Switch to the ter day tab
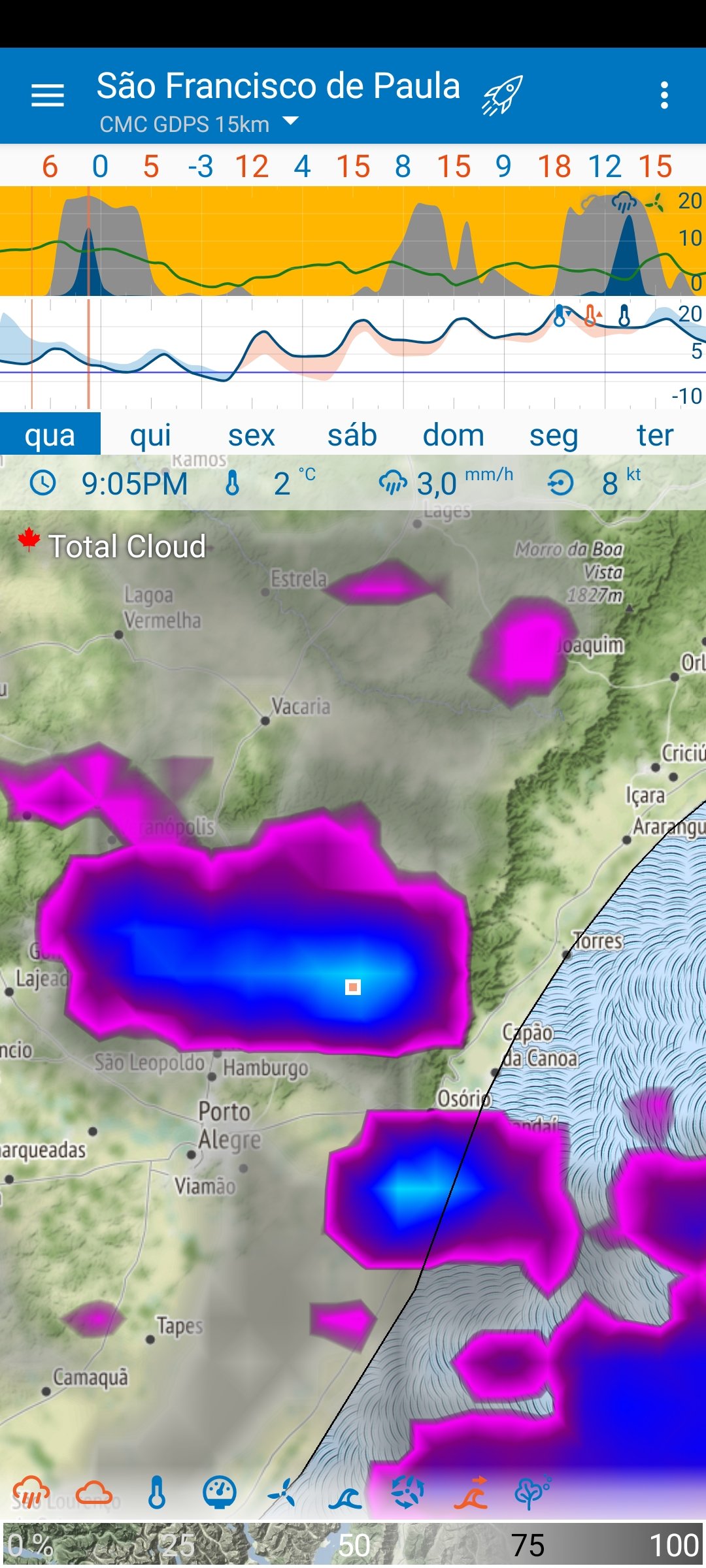706x1568 pixels. pos(655,434)
